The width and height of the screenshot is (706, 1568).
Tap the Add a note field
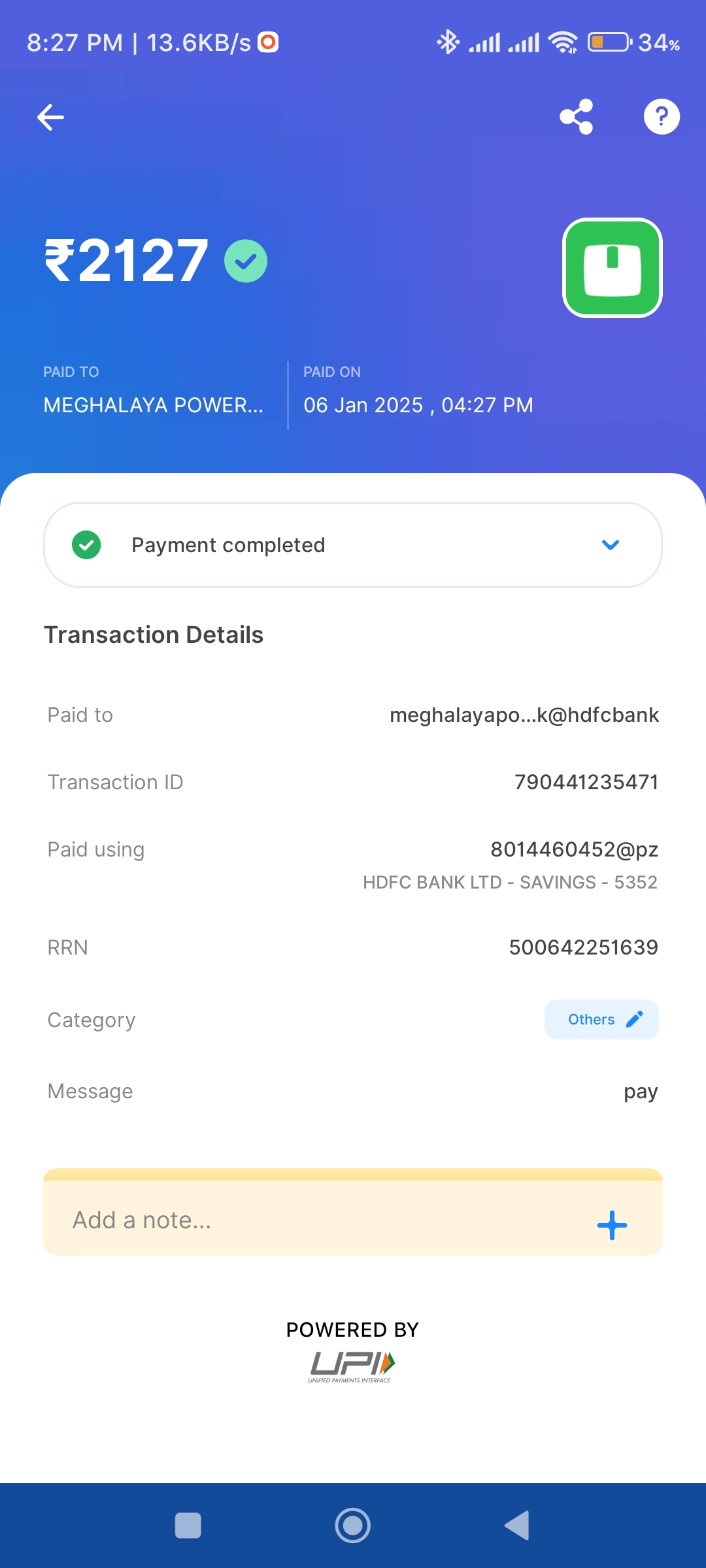click(353, 1218)
